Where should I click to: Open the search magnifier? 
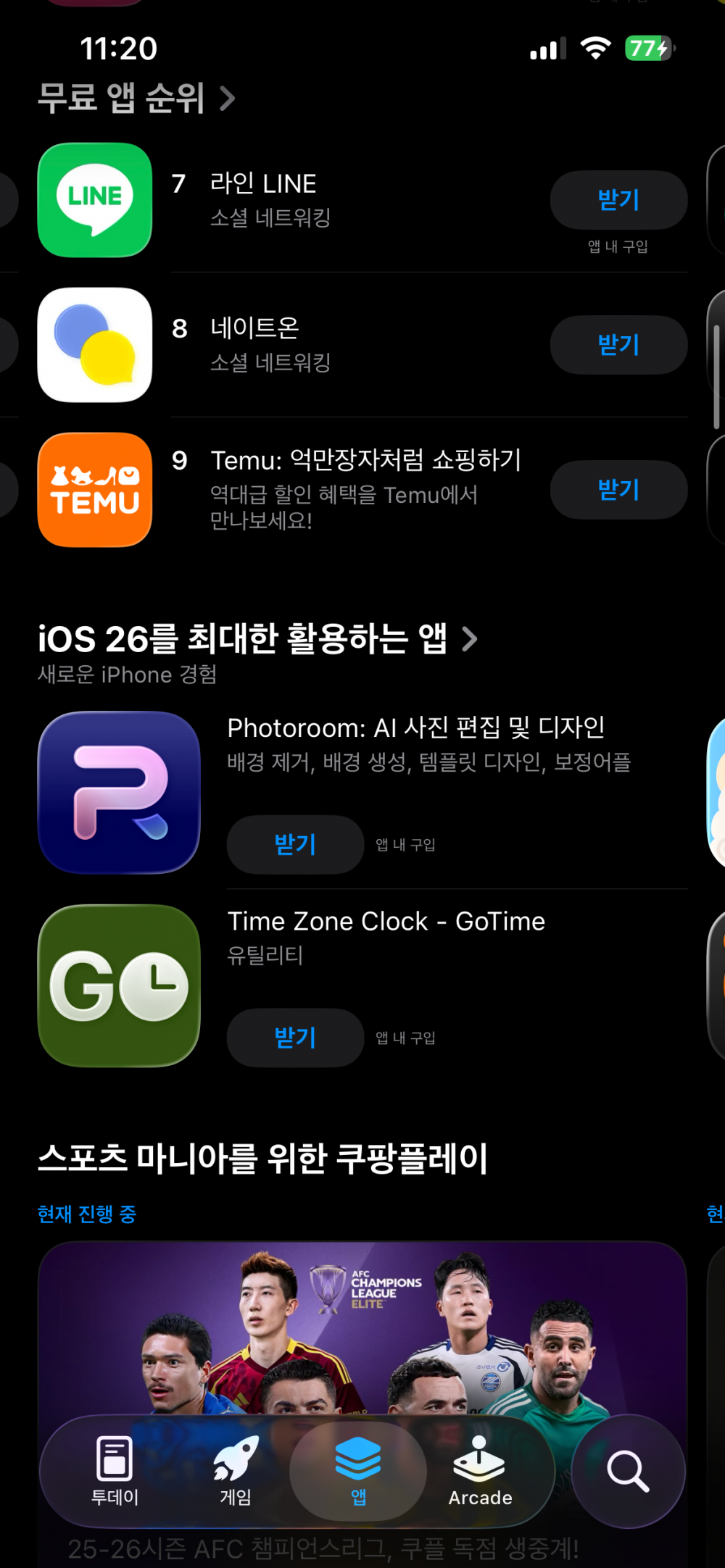point(628,1471)
